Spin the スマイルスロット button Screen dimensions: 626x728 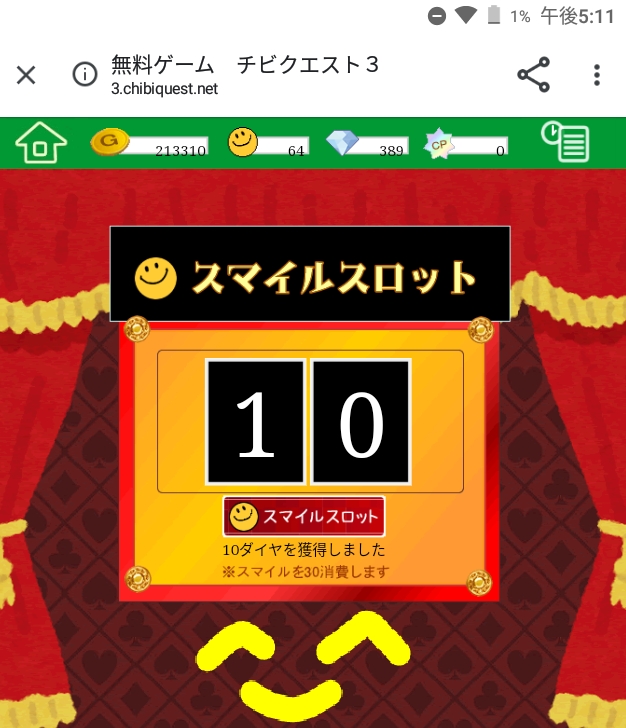[304, 517]
